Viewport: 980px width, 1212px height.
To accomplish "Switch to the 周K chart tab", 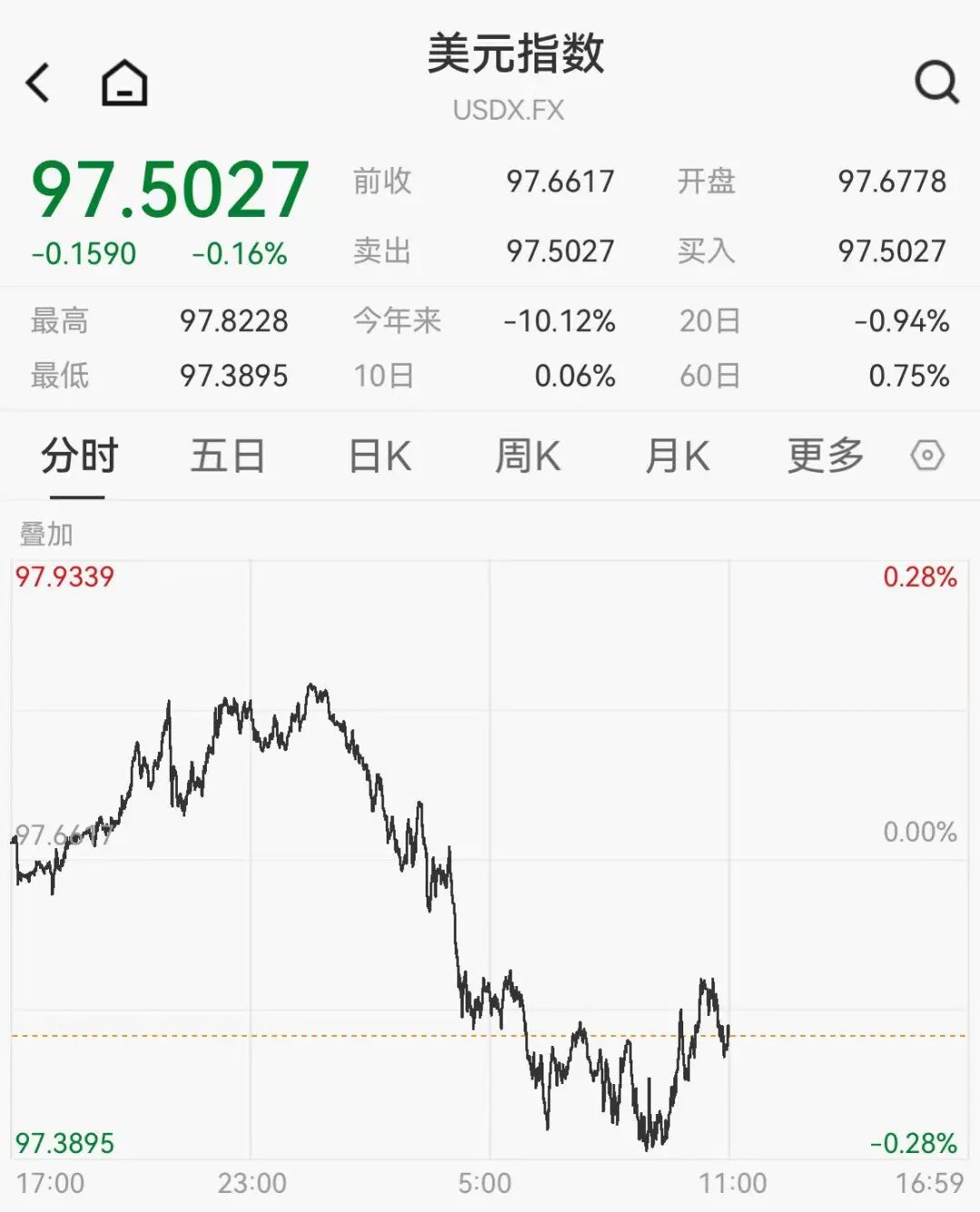I will tap(527, 455).
